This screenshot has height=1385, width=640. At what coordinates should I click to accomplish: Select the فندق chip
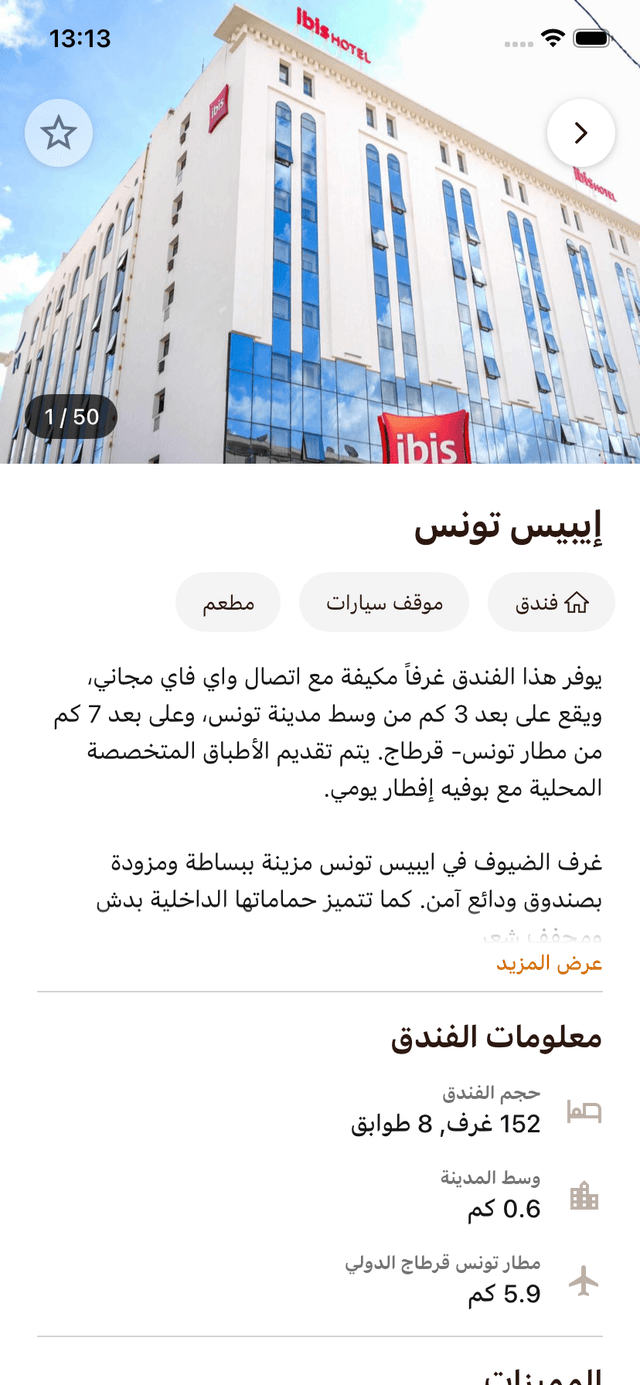coord(551,603)
